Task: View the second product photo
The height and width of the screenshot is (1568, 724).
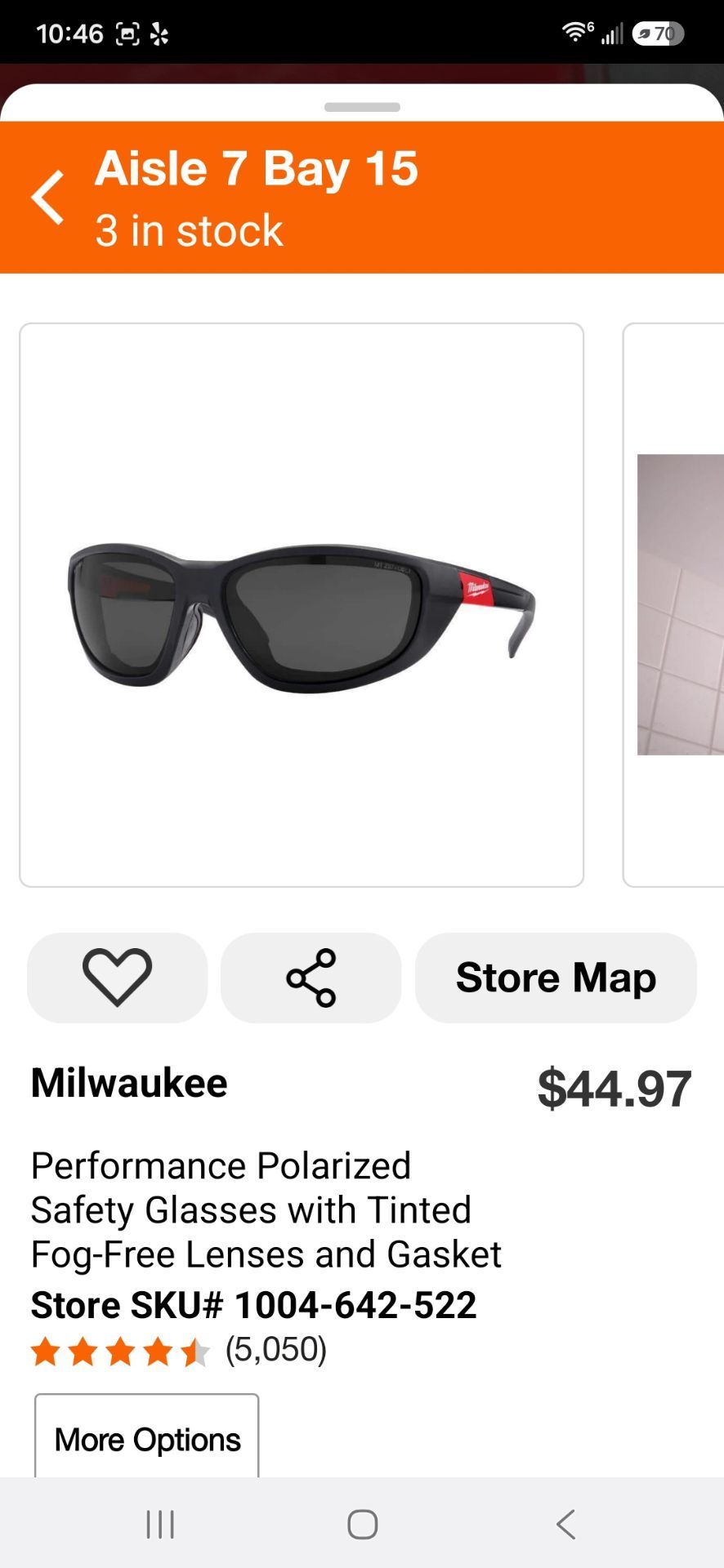Action: pos(674,605)
